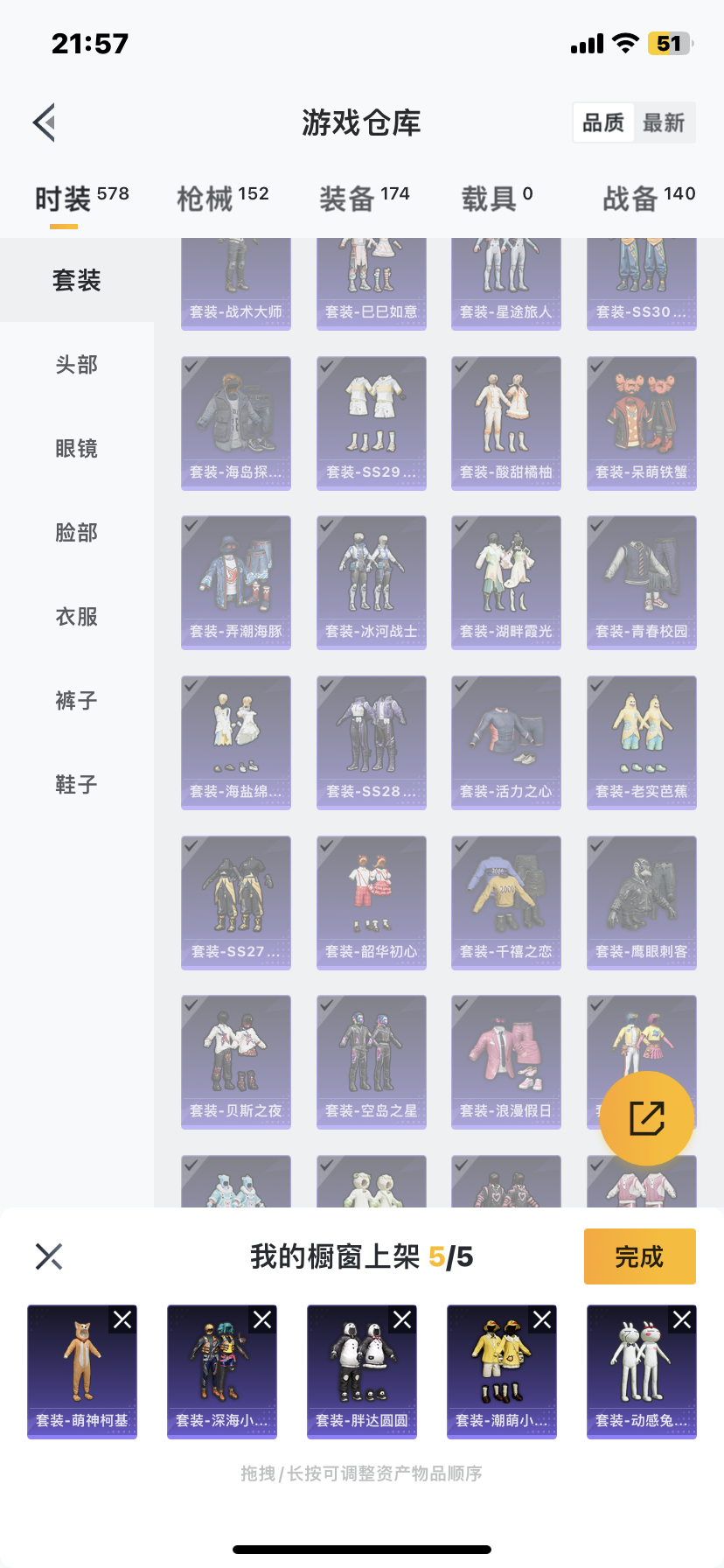Image resolution: width=724 pixels, height=1568 pixels.
Task: Confirm showcase with 完成 button
Action: 639,1256
